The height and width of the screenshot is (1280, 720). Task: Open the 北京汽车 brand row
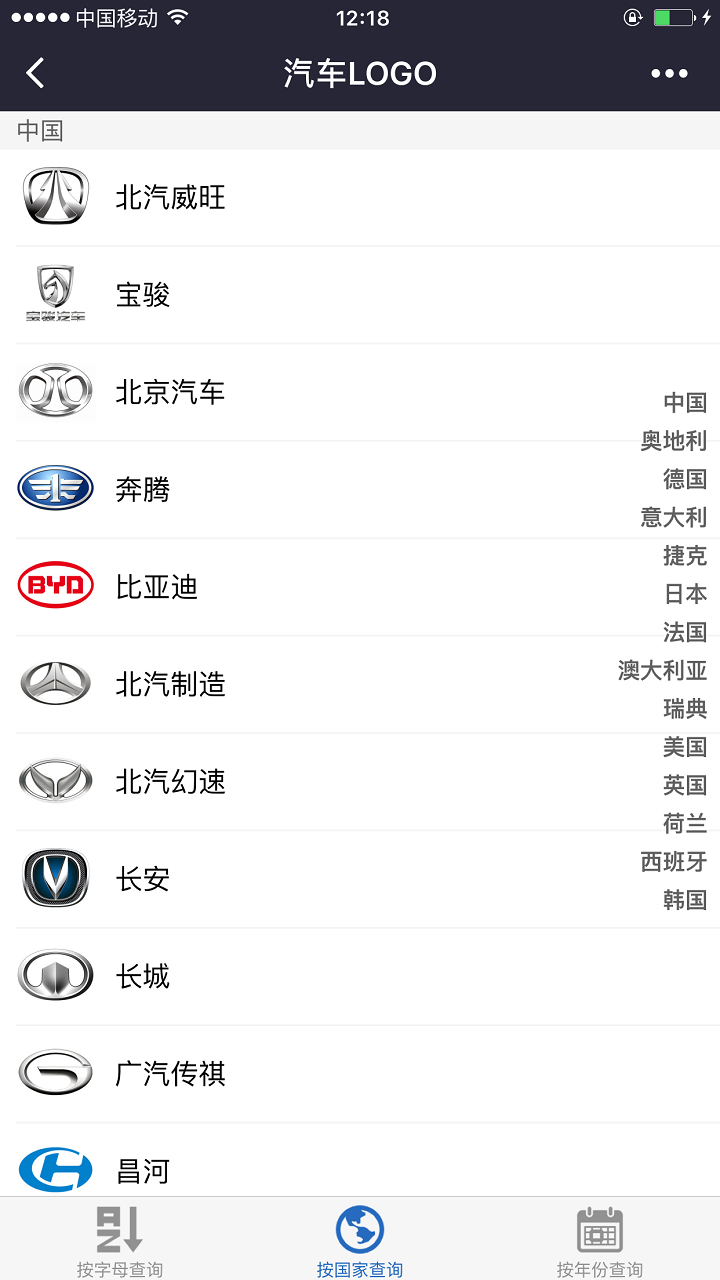tap(360, 392)
